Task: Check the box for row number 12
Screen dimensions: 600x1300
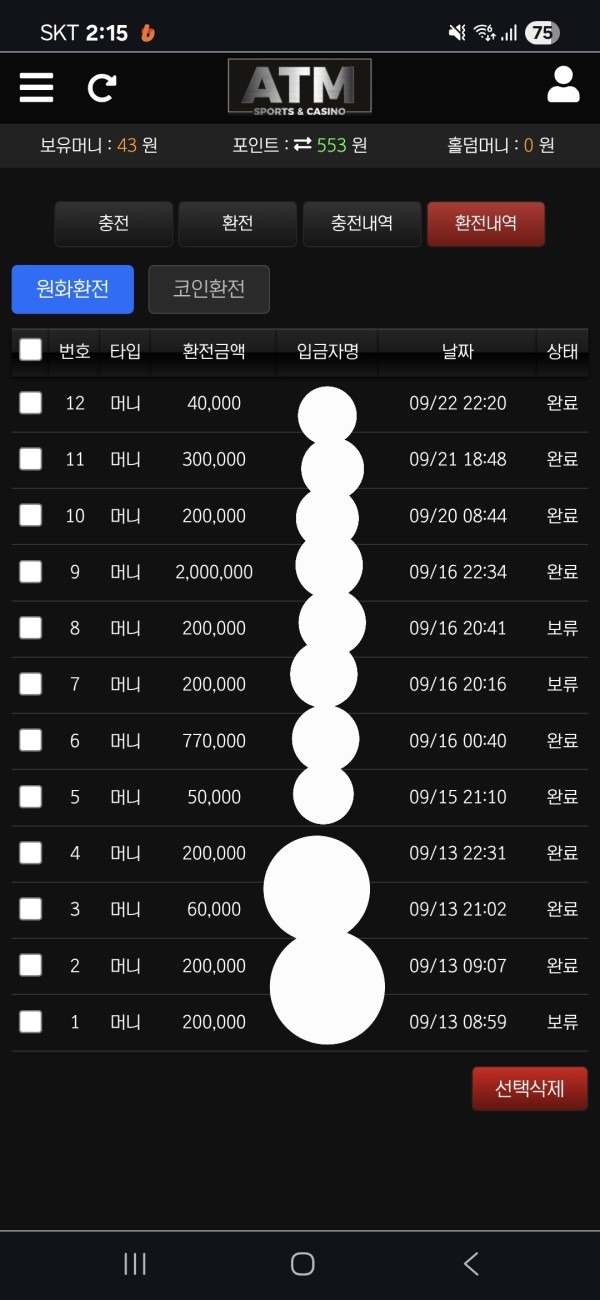Action: click(x=31, y=403)
